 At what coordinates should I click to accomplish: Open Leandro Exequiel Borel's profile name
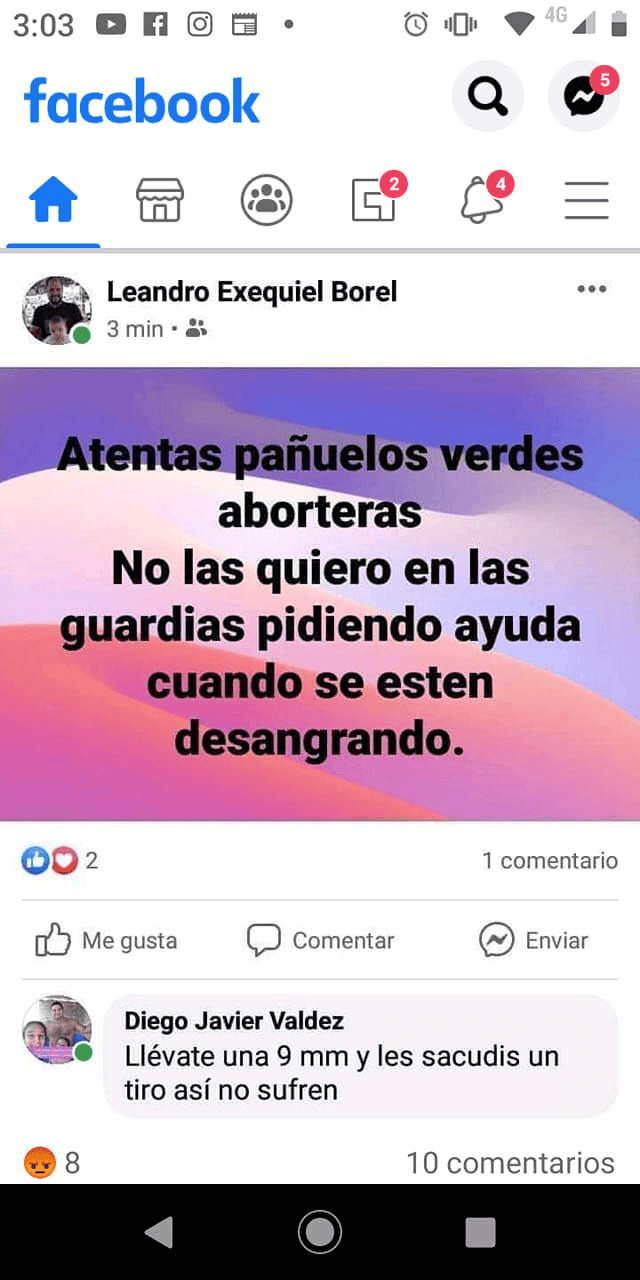(252, 292)
